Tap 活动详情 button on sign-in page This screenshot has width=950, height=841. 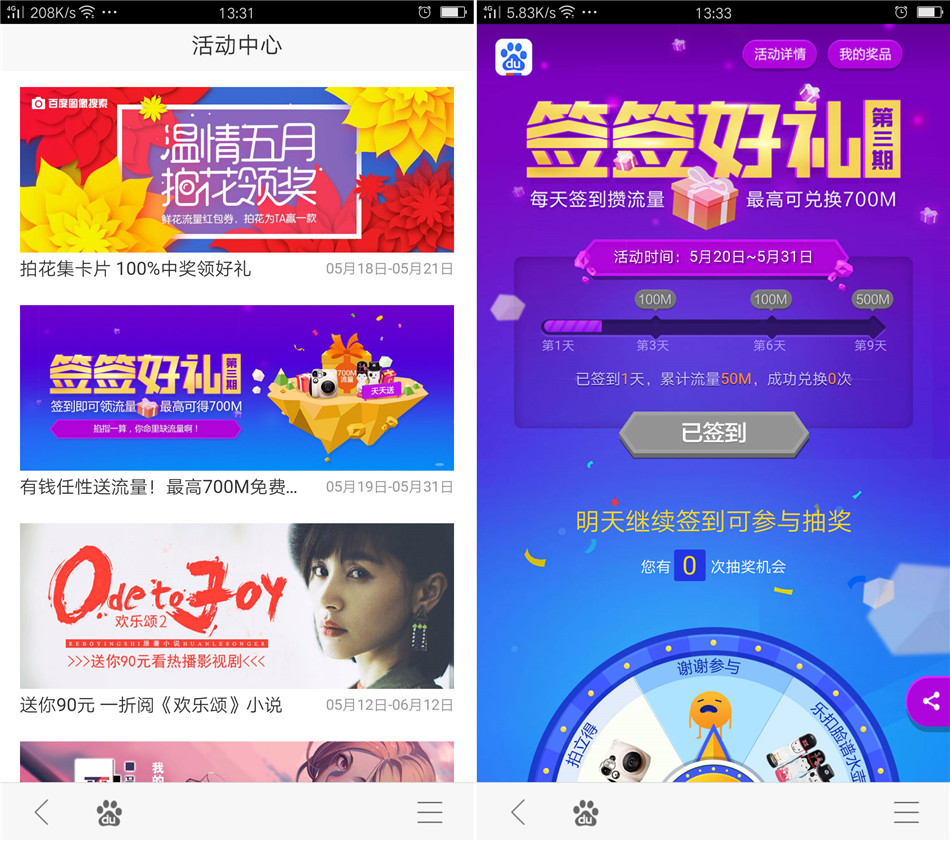coord(779,54)
